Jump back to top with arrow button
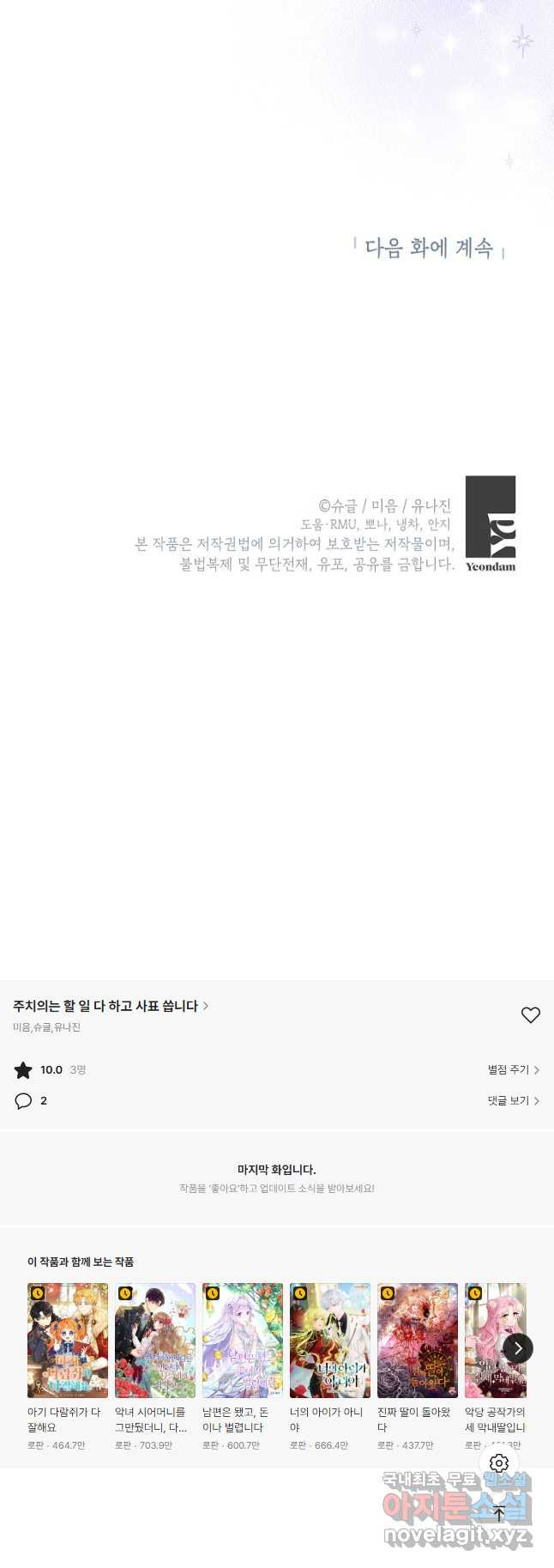554x1568 pixels. (499, 1513)
